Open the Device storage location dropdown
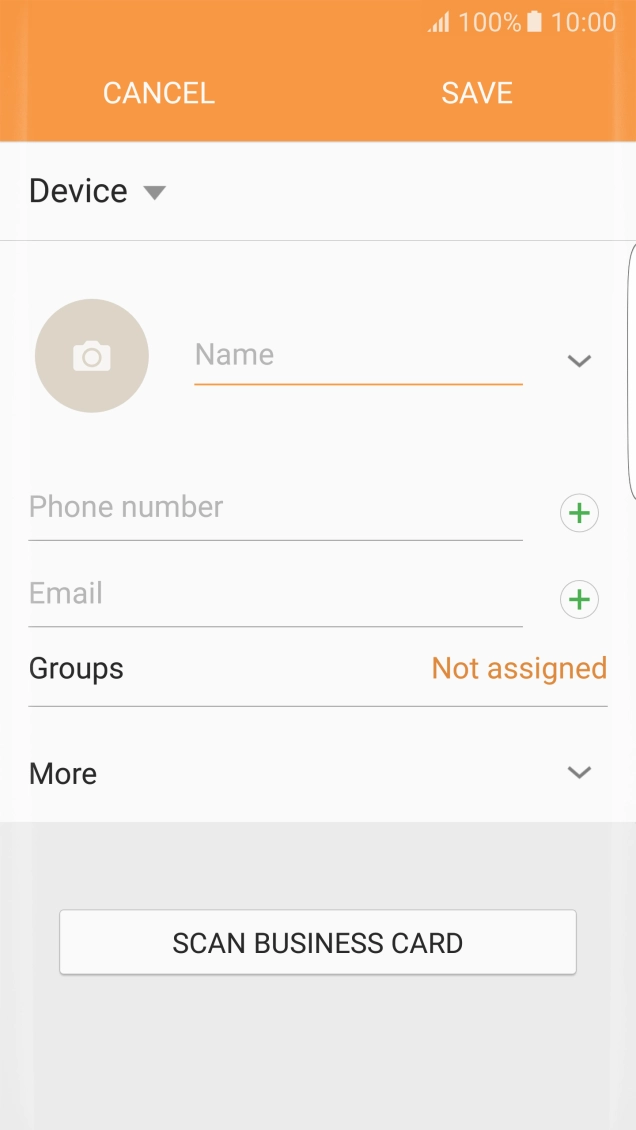Screen dimensions: 636x1130 (98, 191)
